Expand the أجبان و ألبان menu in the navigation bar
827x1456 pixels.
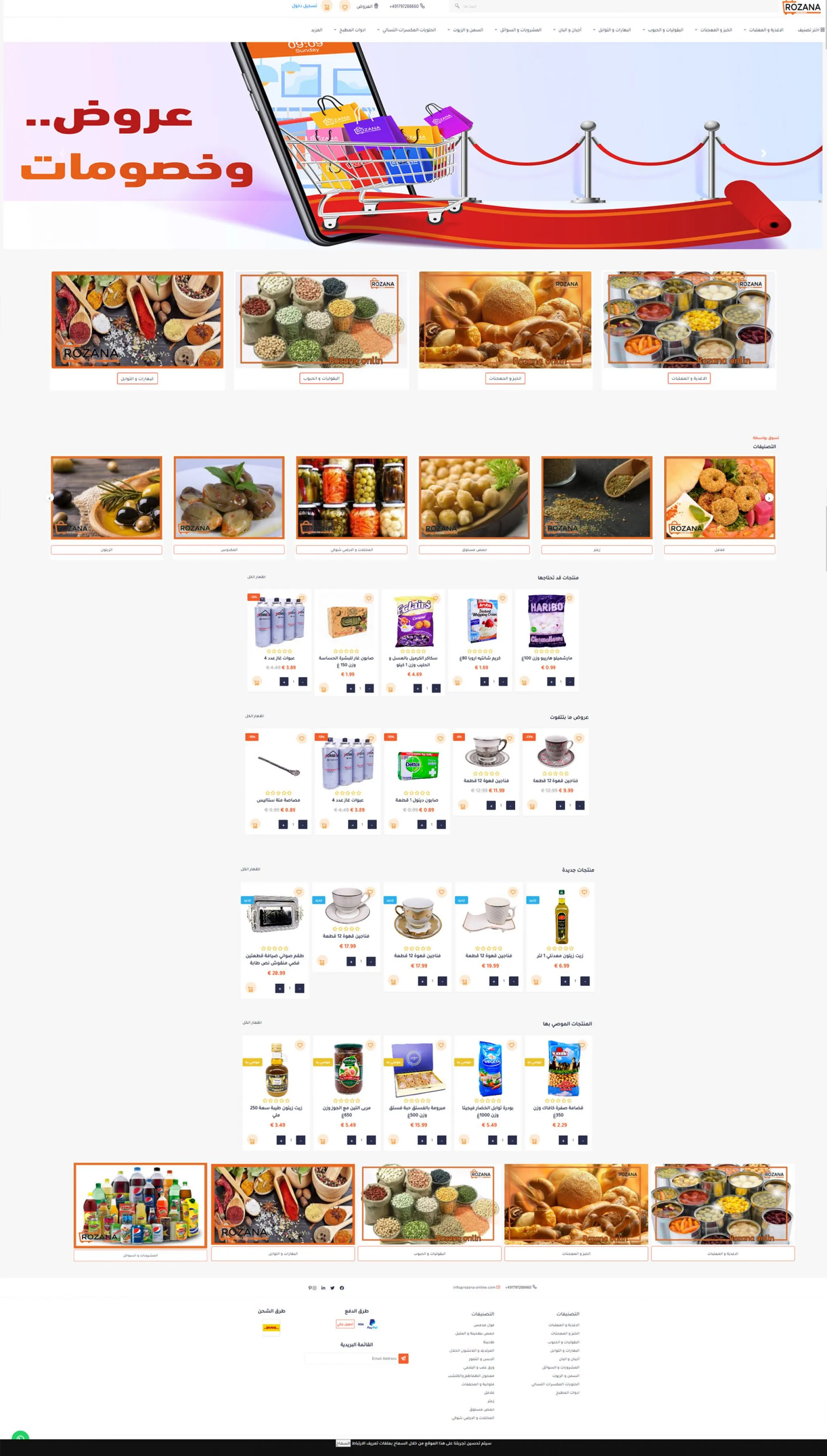pos(567,30)
